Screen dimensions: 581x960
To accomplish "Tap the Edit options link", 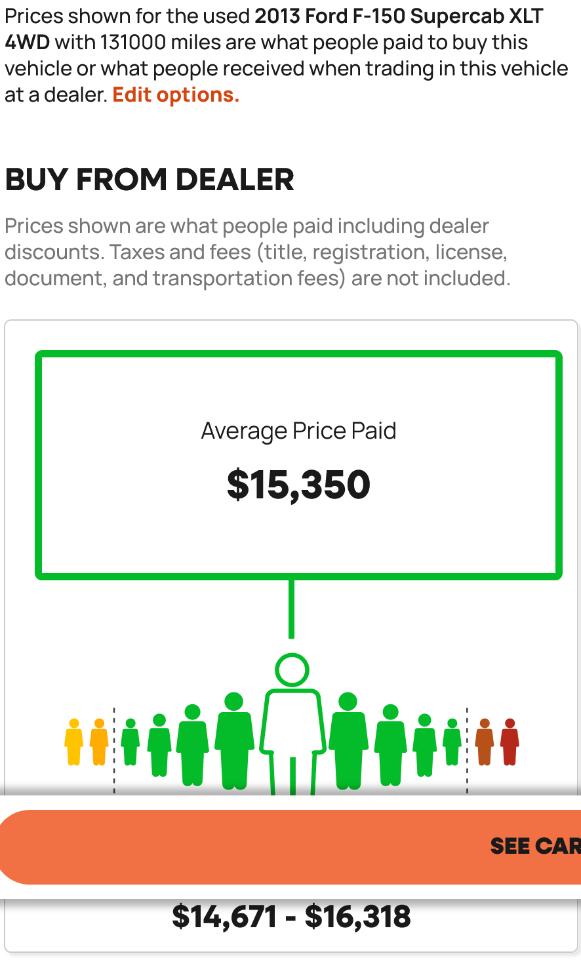I will click(x=176, y=95).
